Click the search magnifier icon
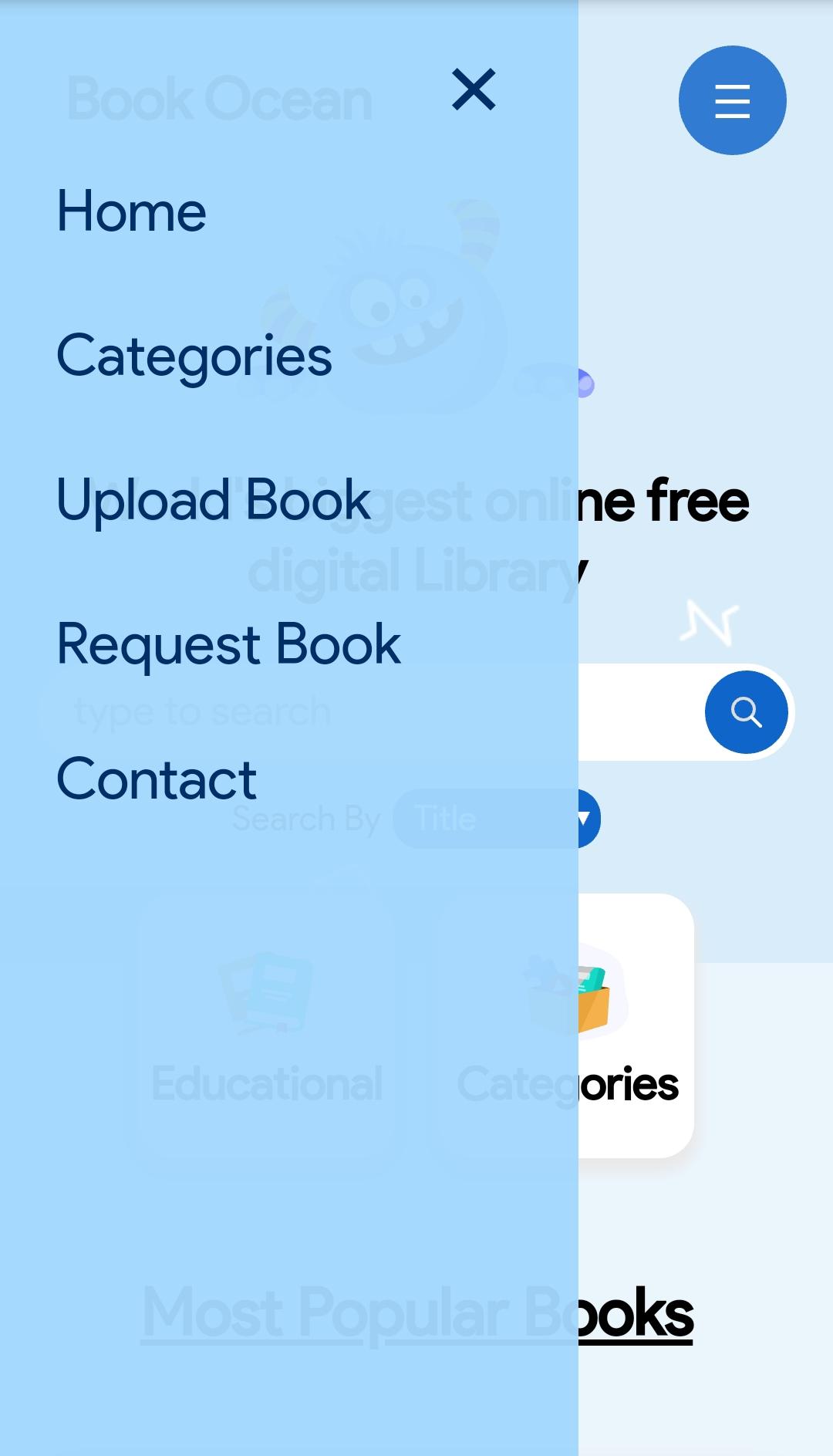Viewport: 833px width, 1456px height. tap(746, 711)
